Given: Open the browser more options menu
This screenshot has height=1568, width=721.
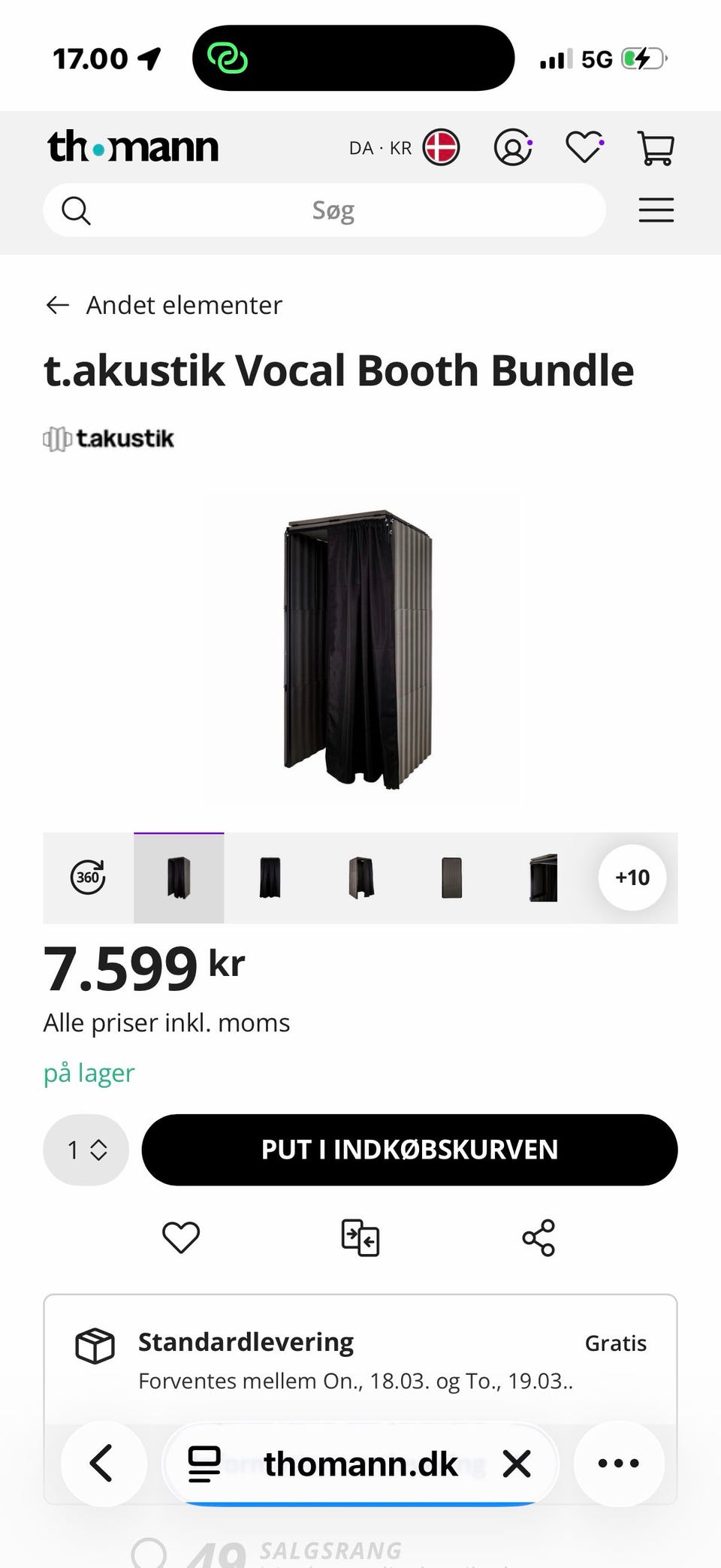Looking at the screenshot, I should 618,1464.
